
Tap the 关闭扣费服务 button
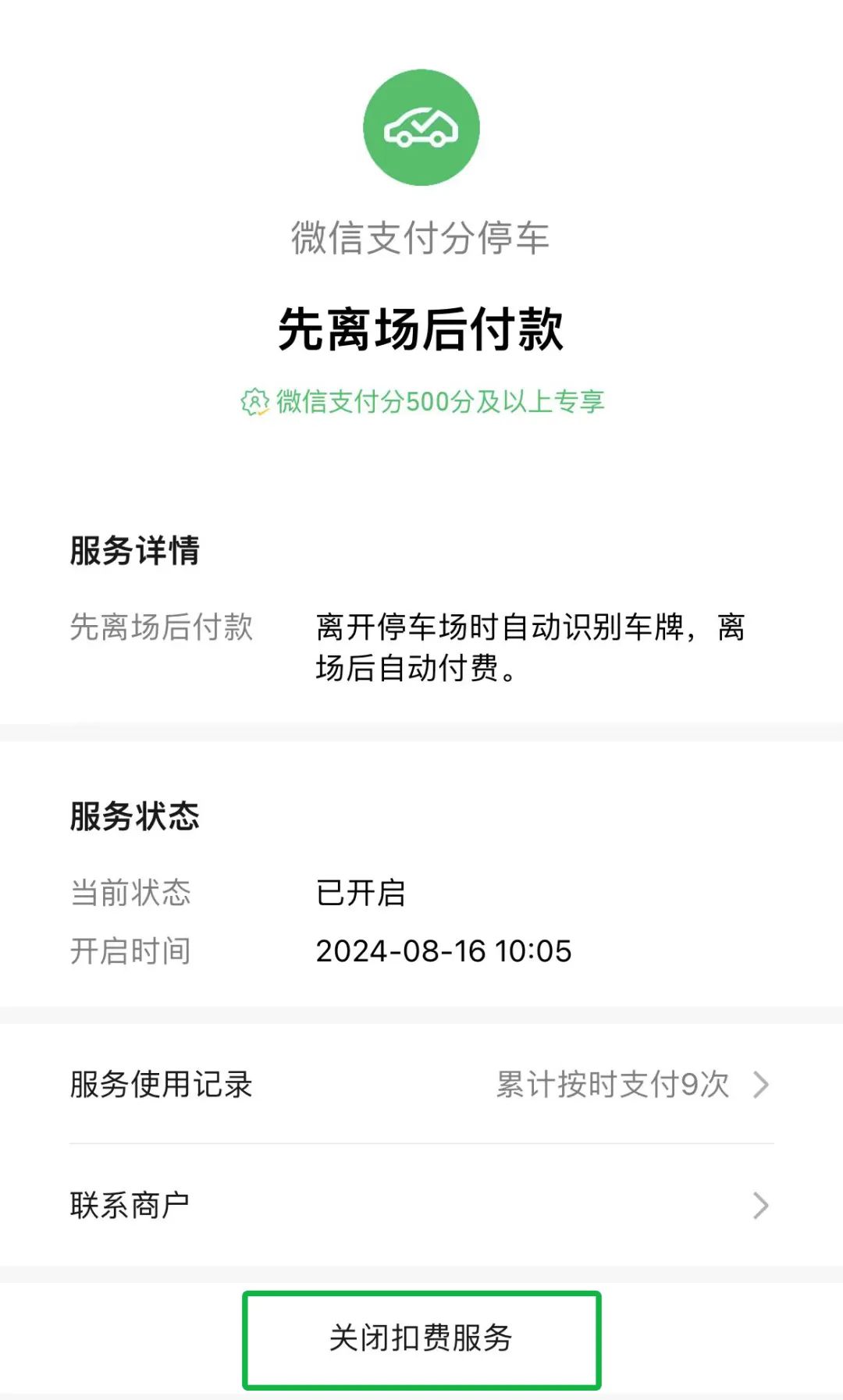tap(421, 1339)
